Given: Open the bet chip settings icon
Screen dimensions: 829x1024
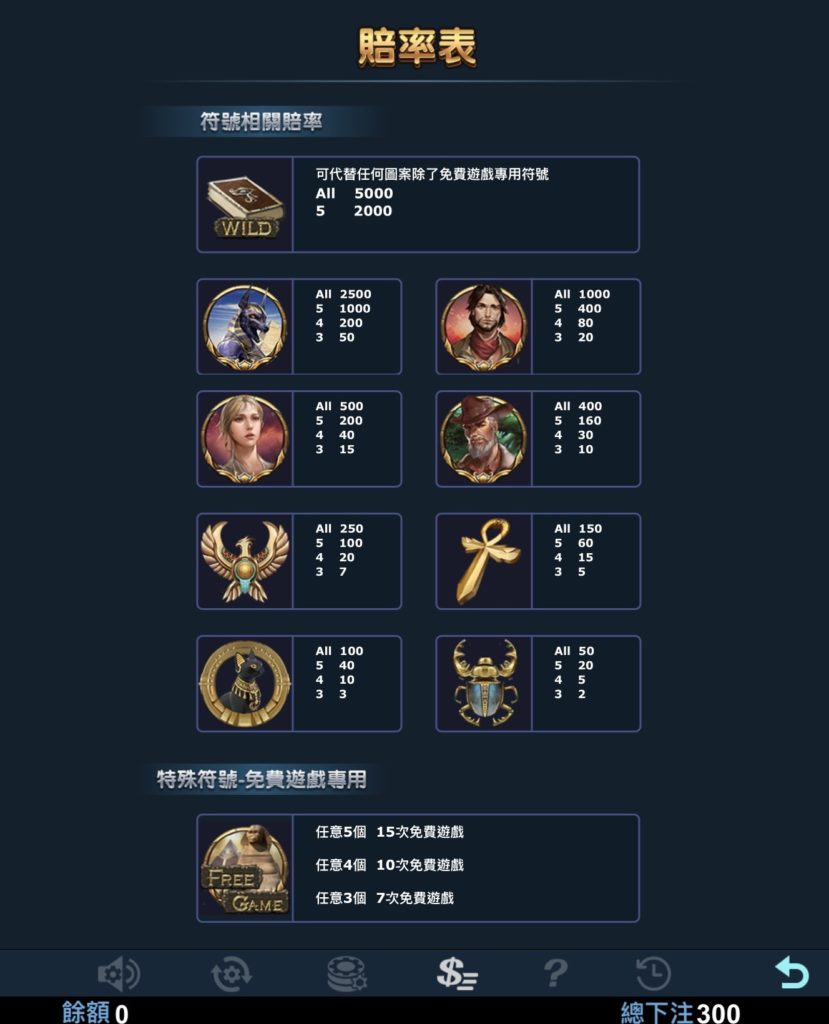Looking at the screenshot, I should tap(346, 973).
